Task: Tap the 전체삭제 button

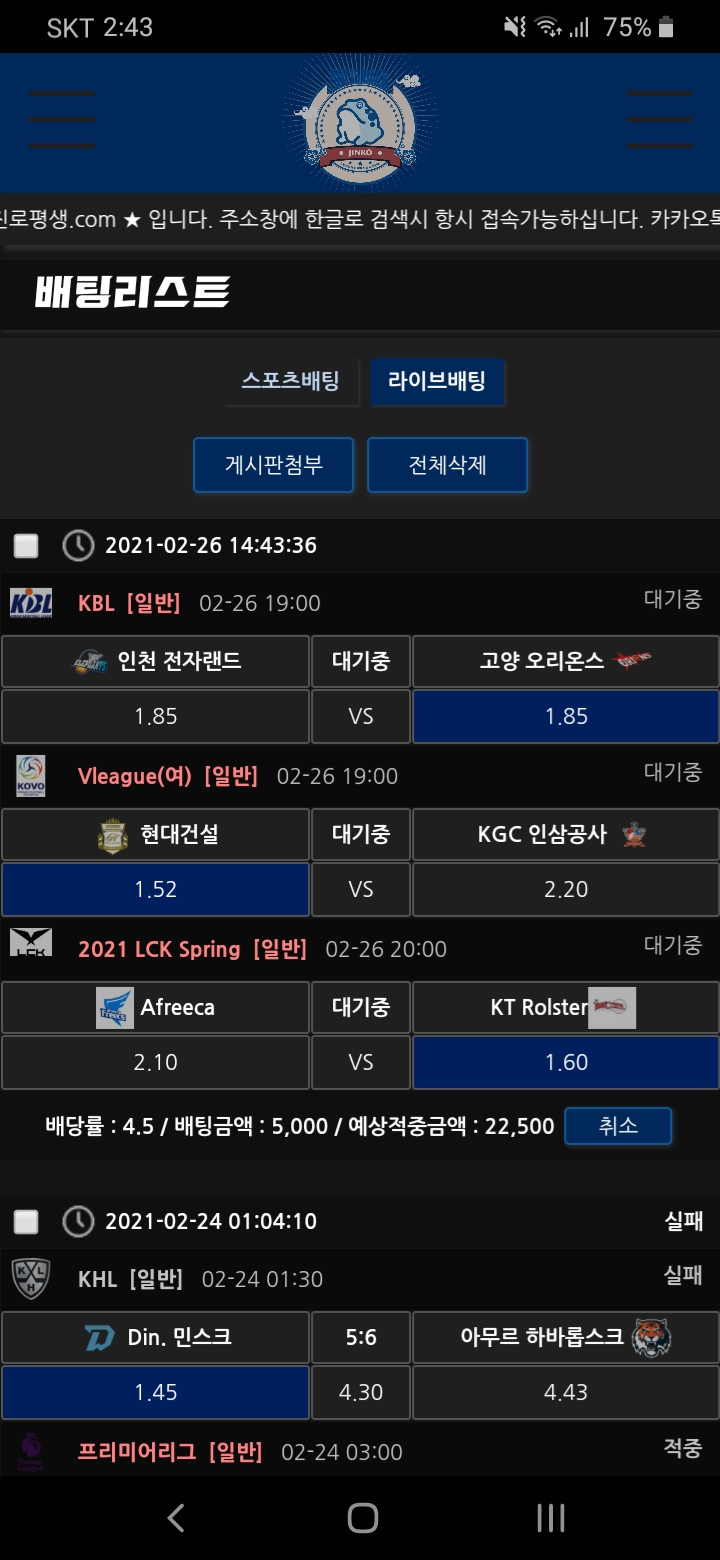Action: [x=447, y=465]
